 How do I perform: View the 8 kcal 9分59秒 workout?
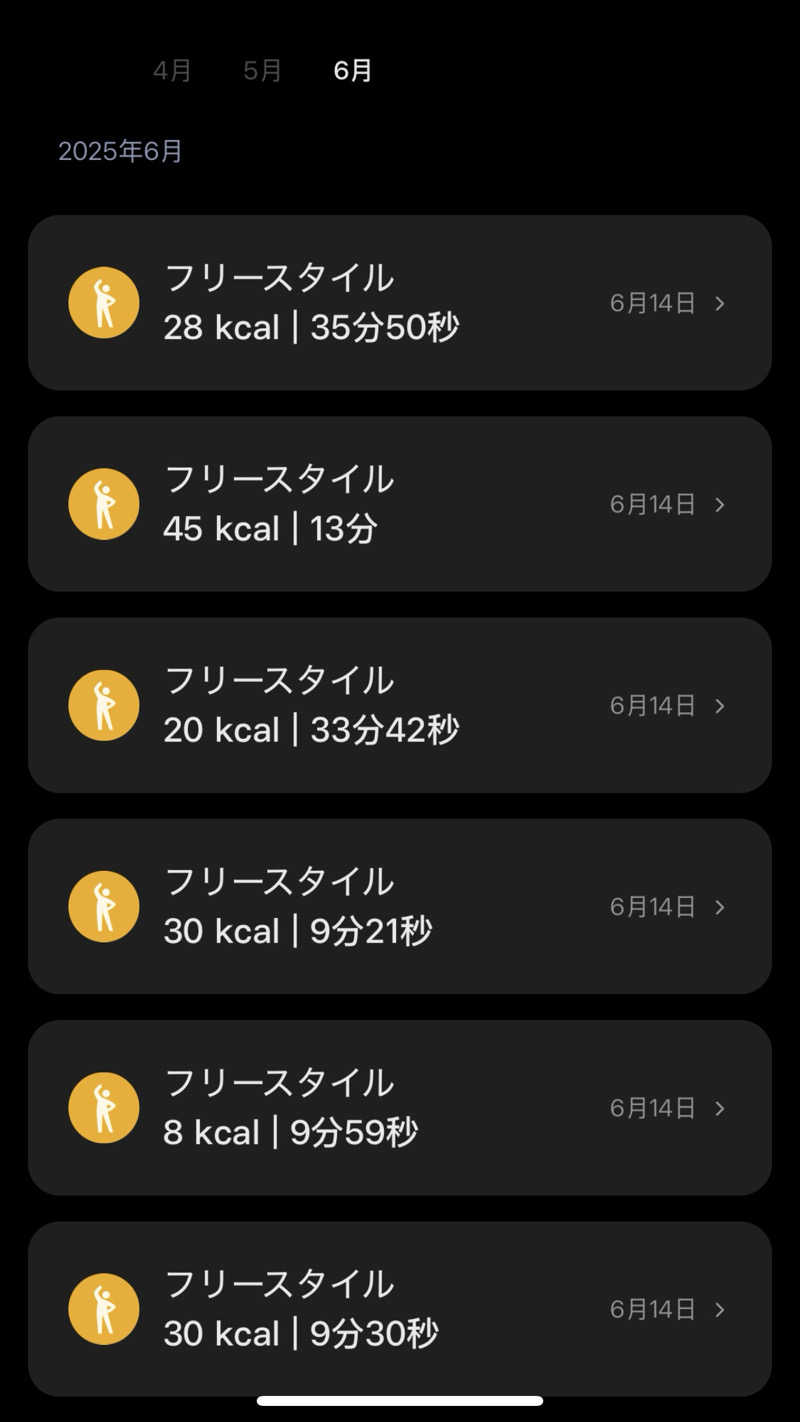click(x=400, y=1107)
